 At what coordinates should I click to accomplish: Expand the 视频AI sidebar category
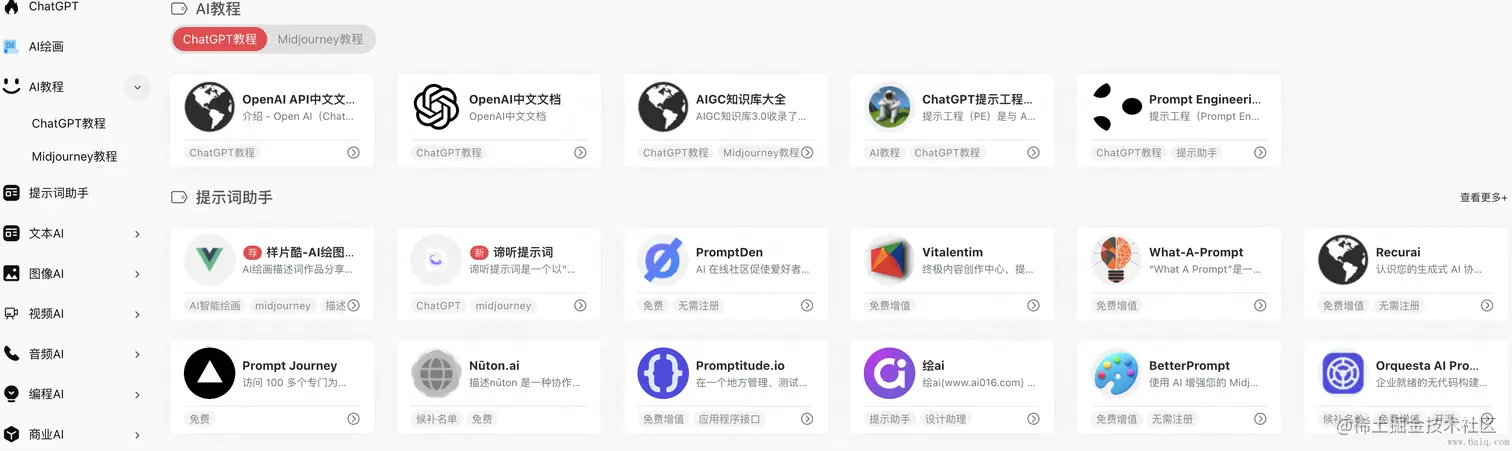click(137, 314)
